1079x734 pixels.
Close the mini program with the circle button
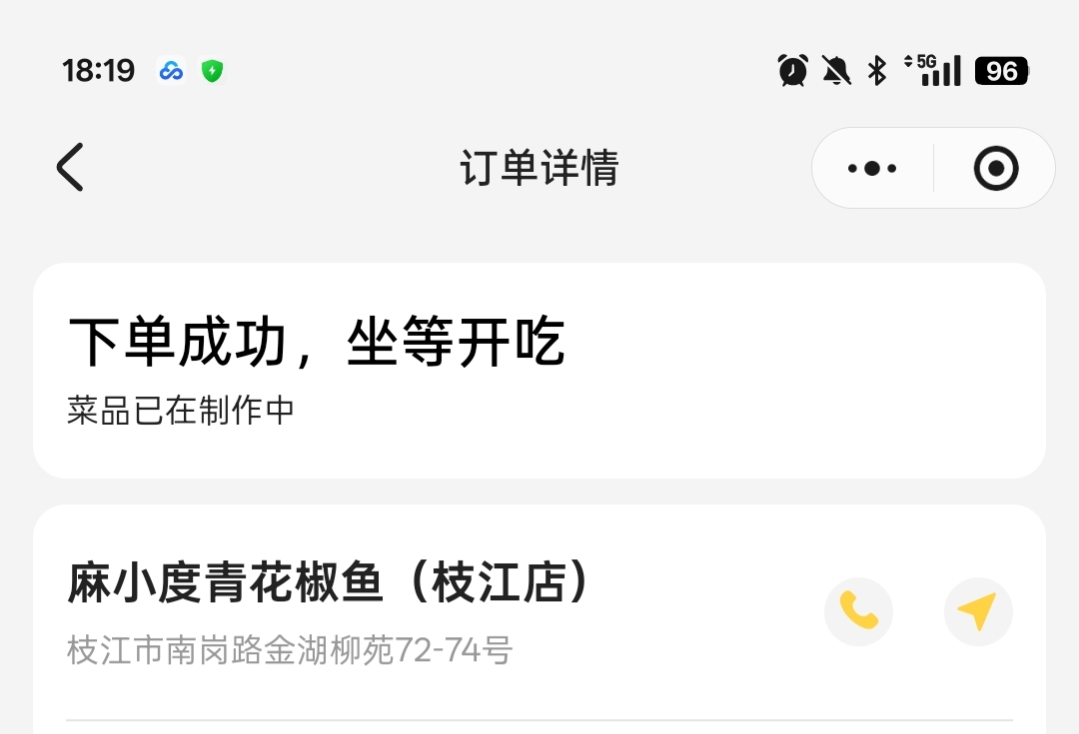pos(995,168)
